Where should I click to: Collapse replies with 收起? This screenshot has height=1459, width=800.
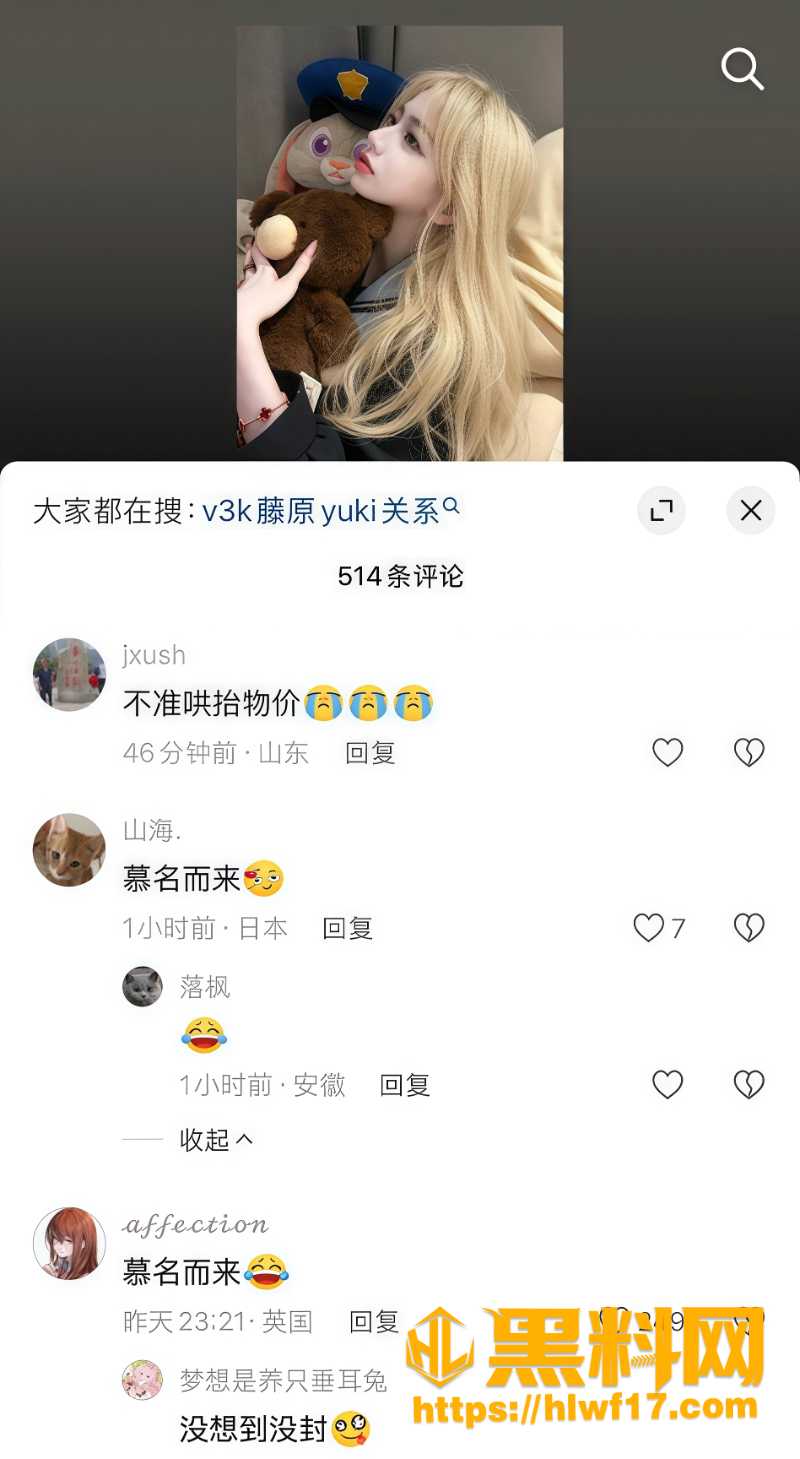click(x=216, y=1139)
